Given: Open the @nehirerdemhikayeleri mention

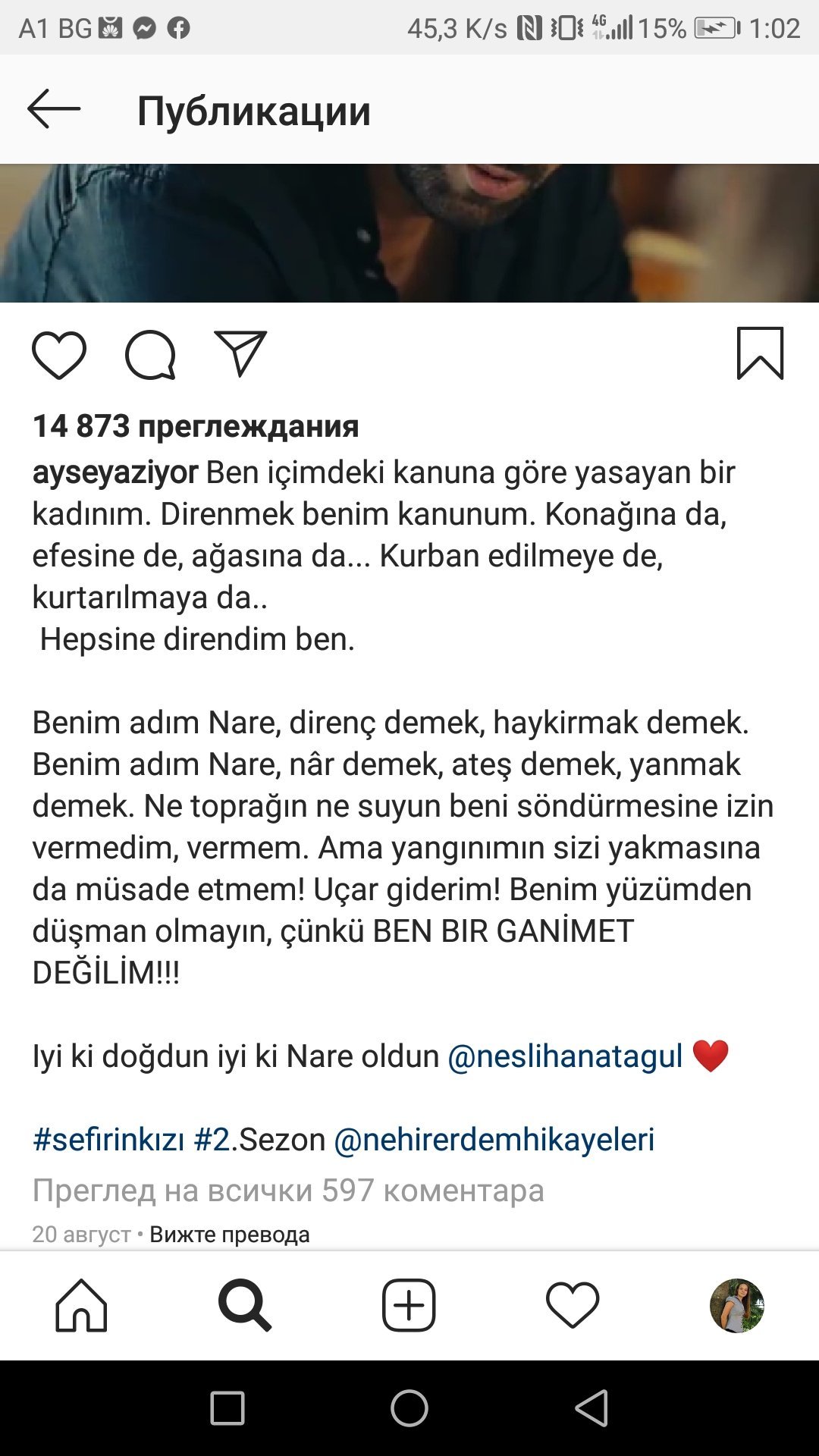Looking at the screenshot, I should coord(494,1140).
